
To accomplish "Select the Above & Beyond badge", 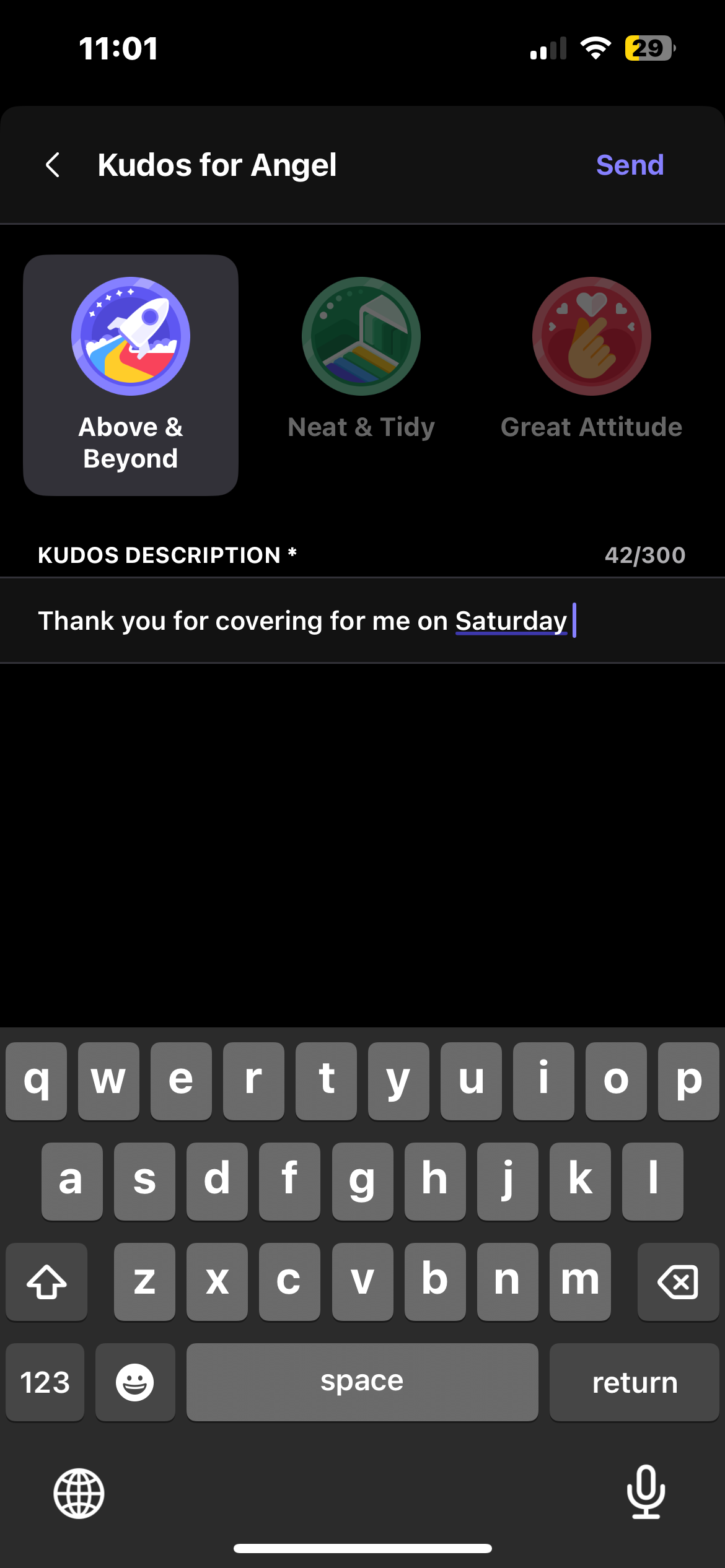I will tap(131, 375).
